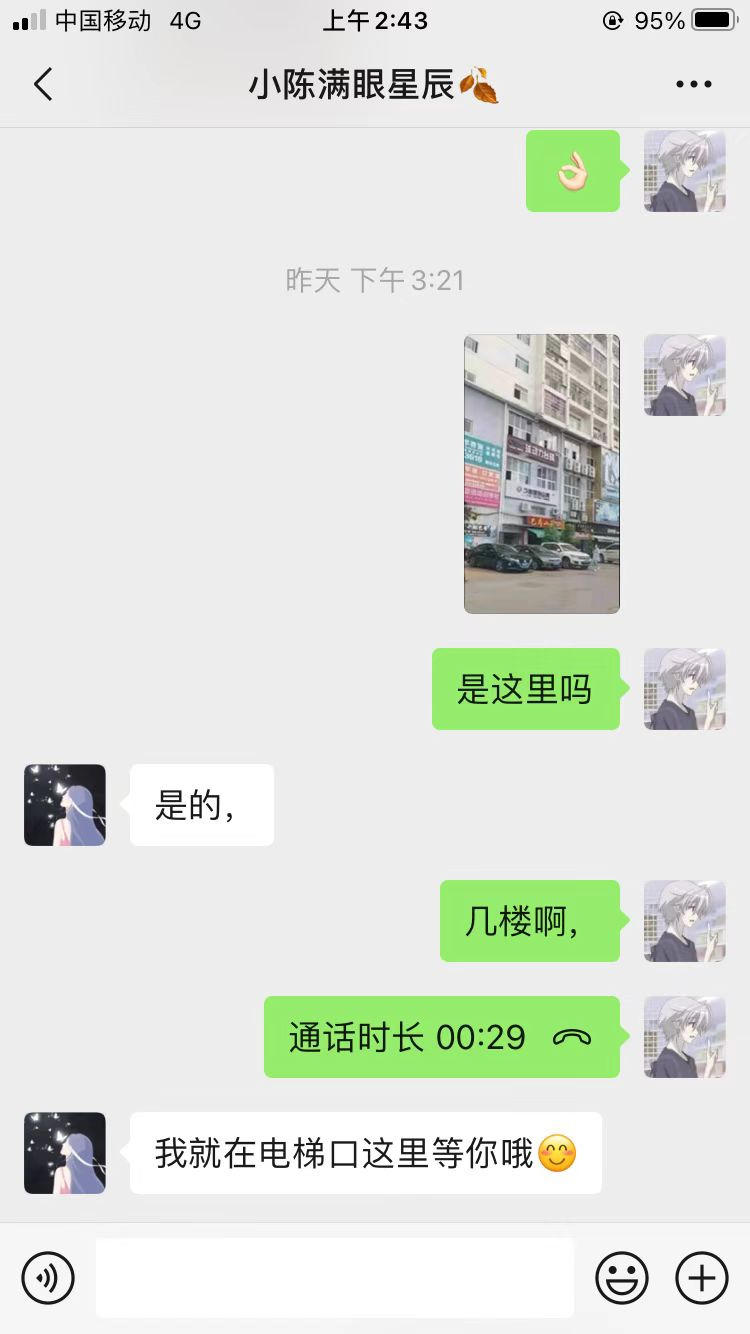Open the building photo thumbnail
The width and height of the screenshot is (750, 1334).
click(x=541, y=472)
